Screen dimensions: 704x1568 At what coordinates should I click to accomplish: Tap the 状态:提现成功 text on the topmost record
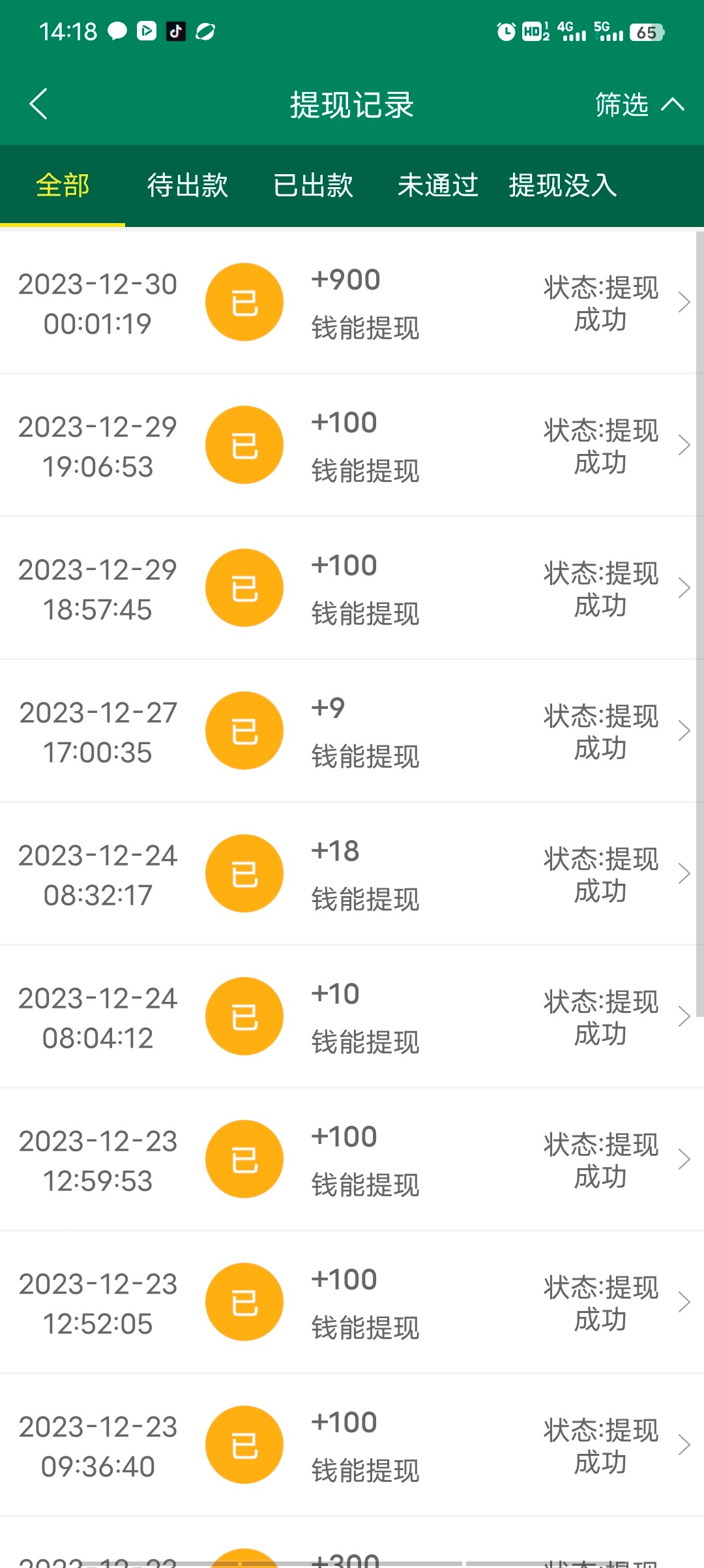pos(600,301)
